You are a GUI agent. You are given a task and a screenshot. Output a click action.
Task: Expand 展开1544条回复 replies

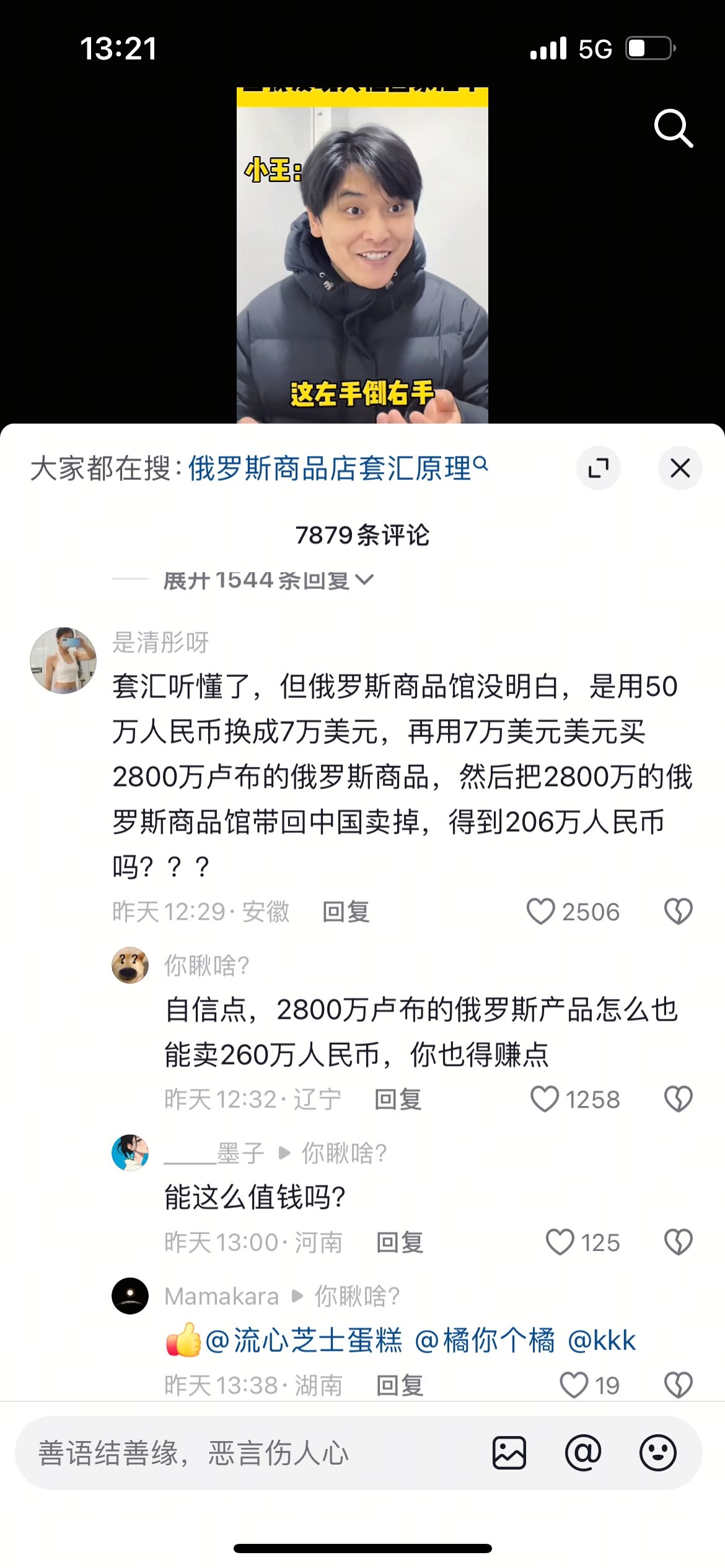[x=268, y=580]
